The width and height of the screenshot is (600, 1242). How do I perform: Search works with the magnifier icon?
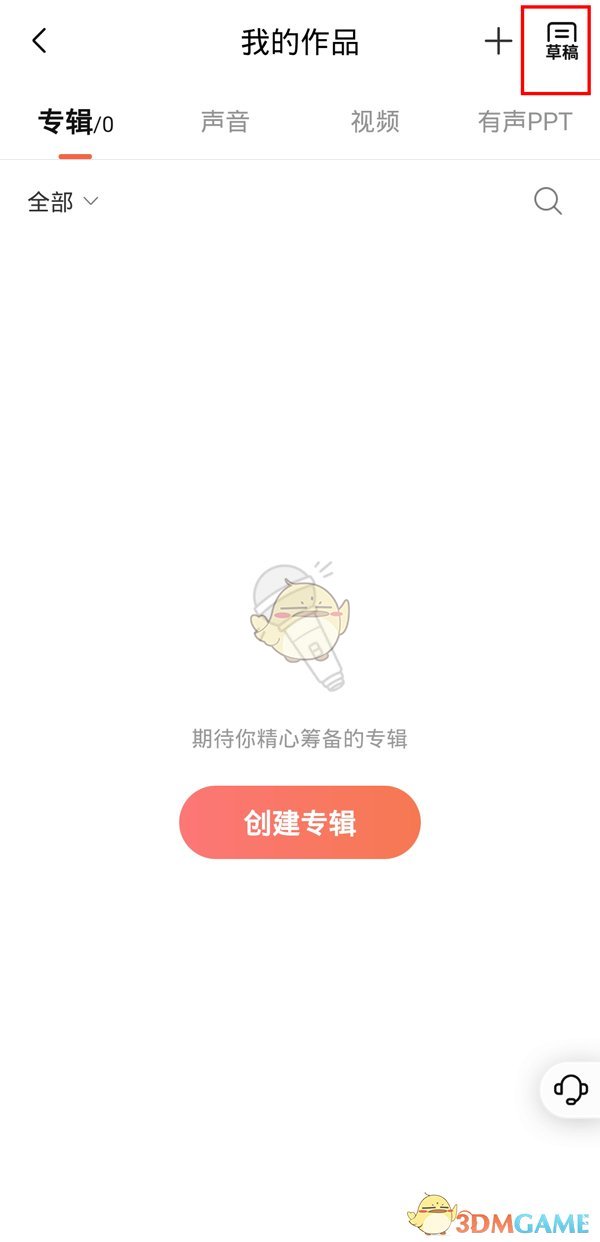547,201
